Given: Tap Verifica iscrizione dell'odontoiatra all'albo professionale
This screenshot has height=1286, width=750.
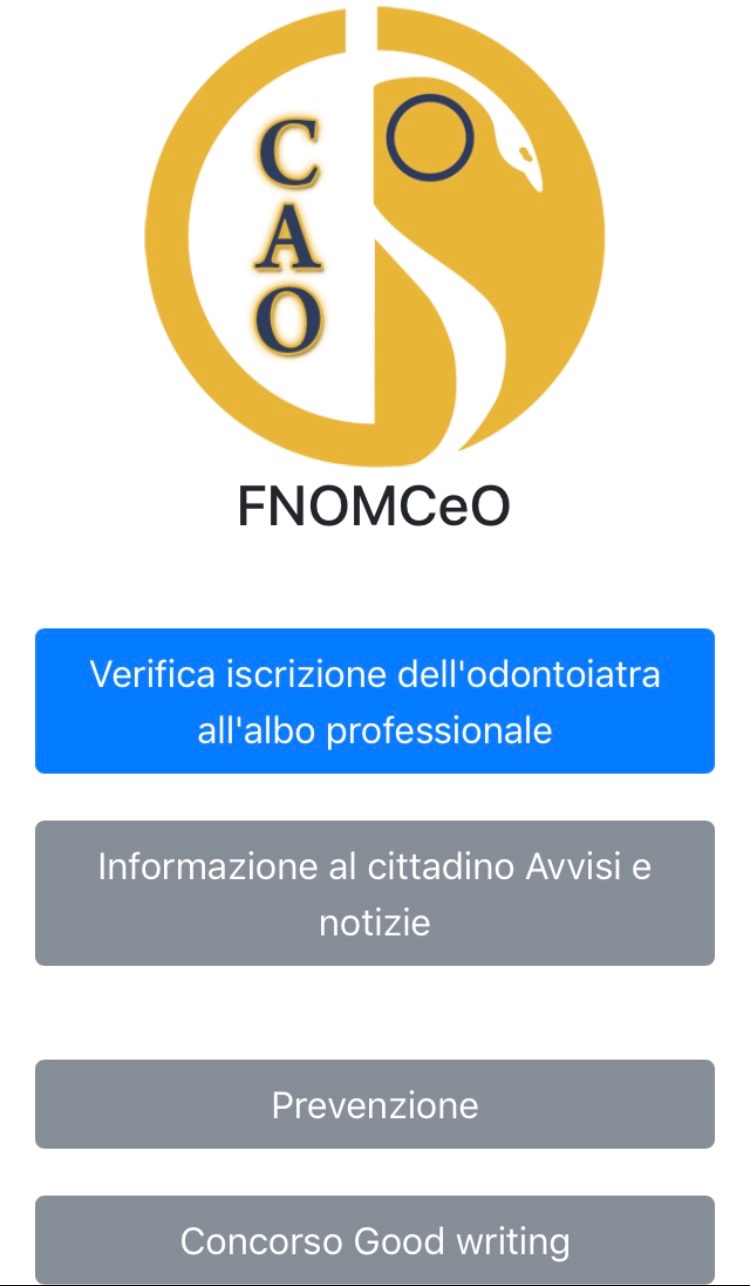Looking at the screenshot, I should tap(375, 701).
